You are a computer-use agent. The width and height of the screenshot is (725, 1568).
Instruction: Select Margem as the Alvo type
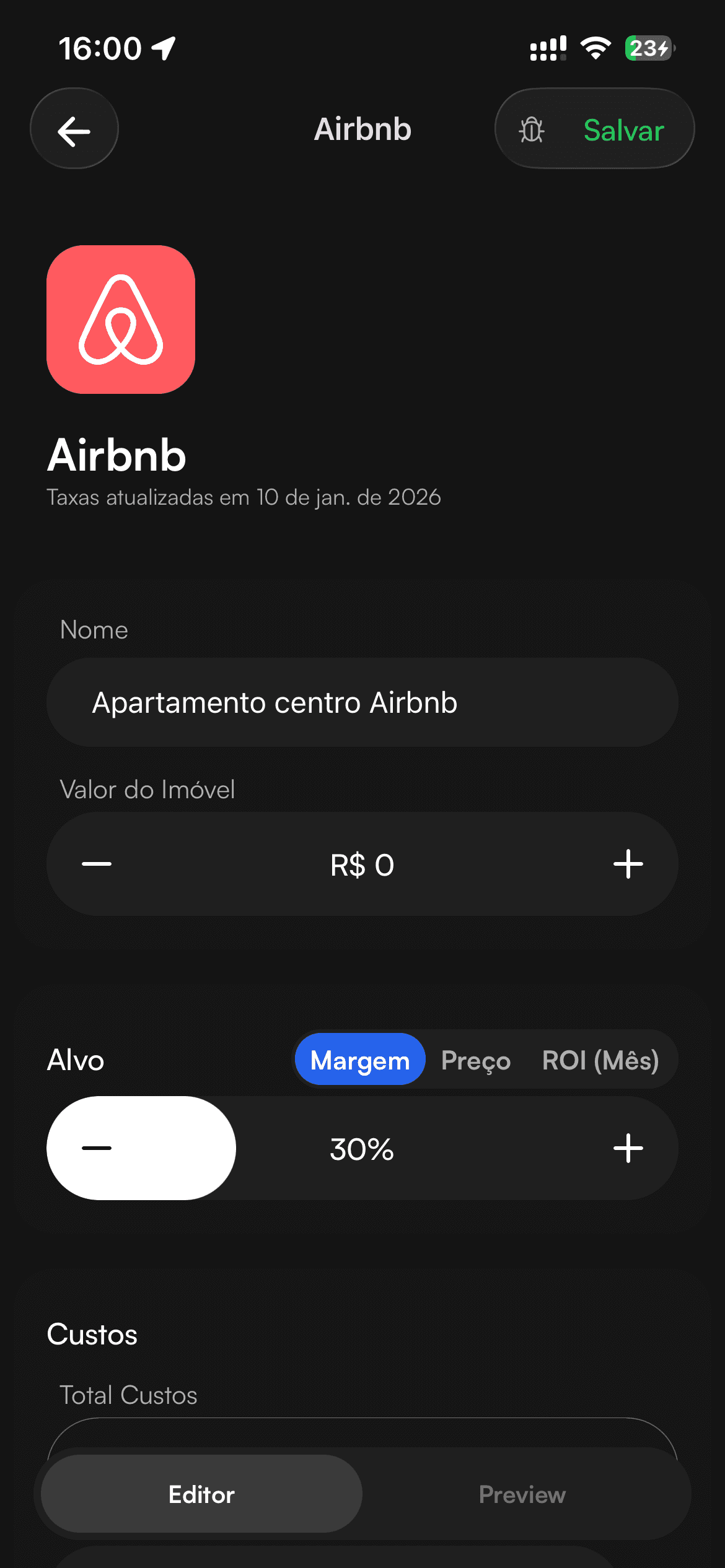pyautogui.click(x=360, y=1060)
